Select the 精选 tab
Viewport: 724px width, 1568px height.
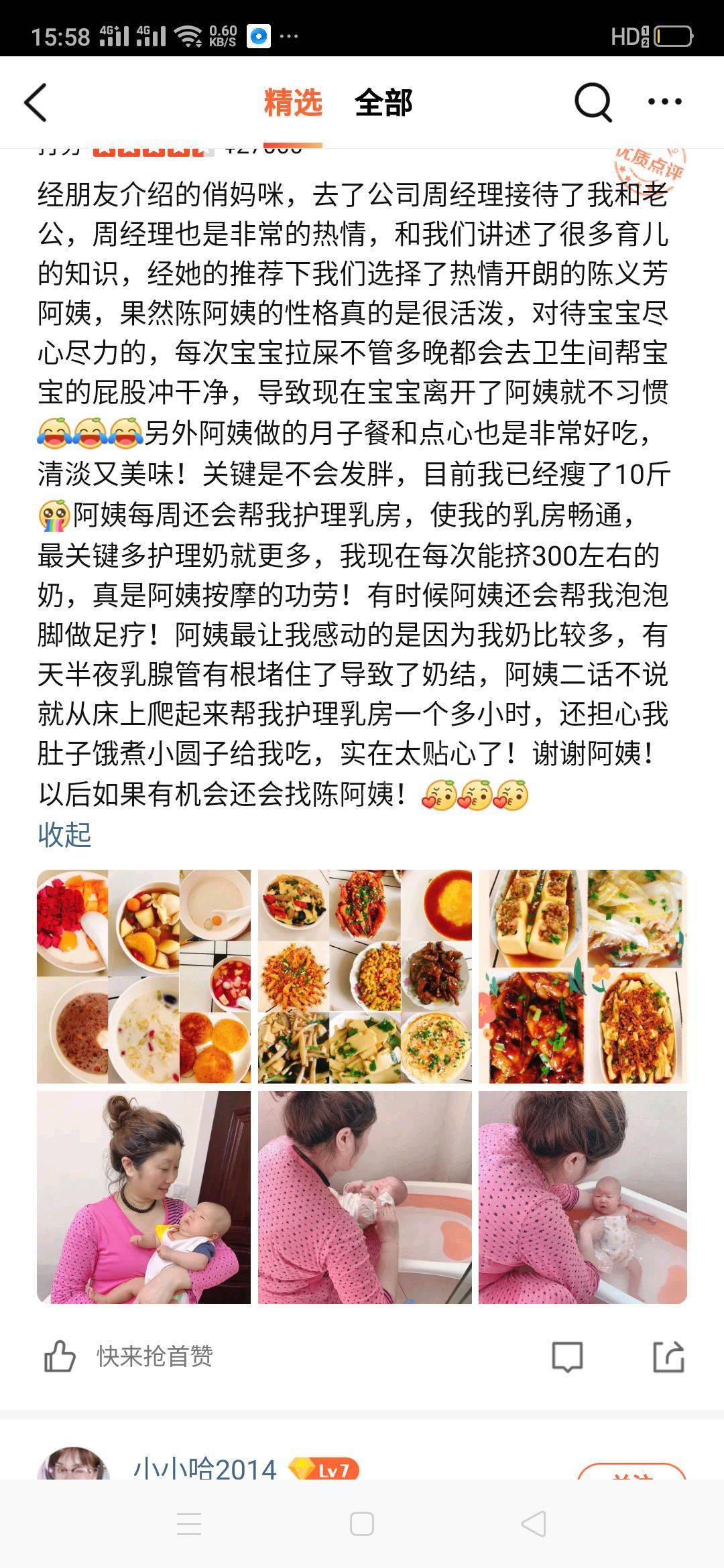coord(293,103)
